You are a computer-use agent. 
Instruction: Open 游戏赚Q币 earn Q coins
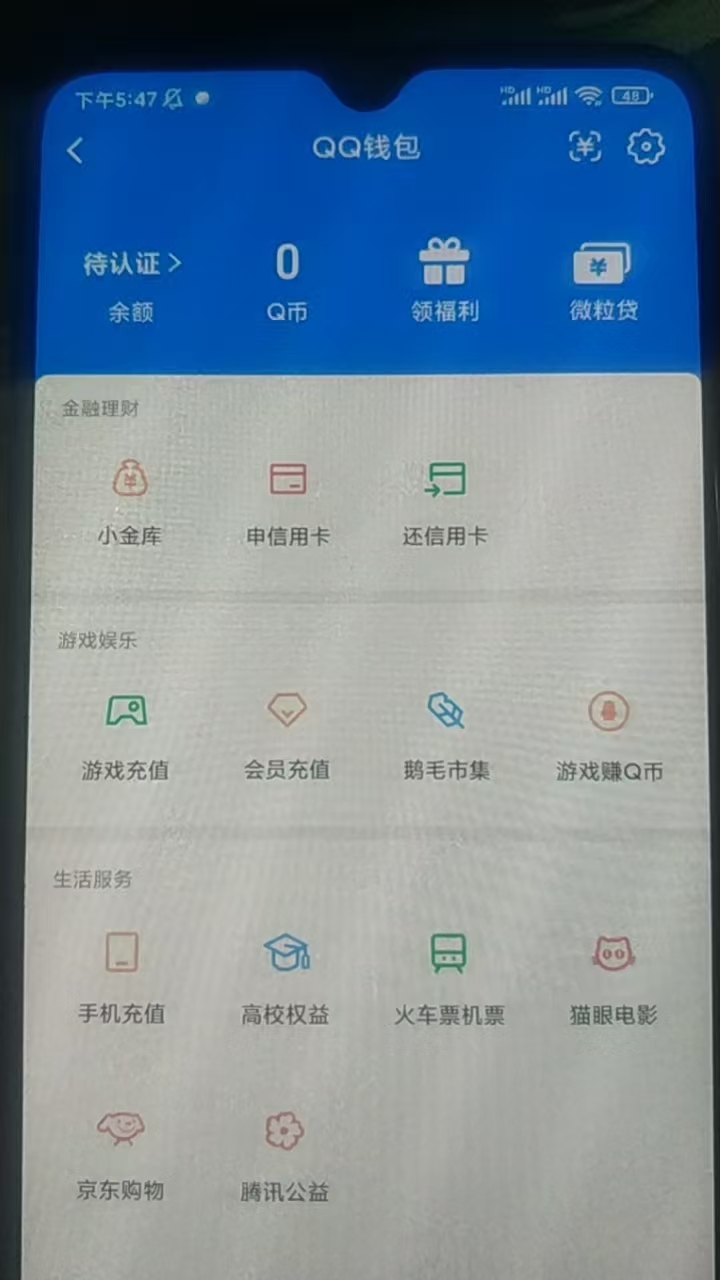(x=610, y=732)
